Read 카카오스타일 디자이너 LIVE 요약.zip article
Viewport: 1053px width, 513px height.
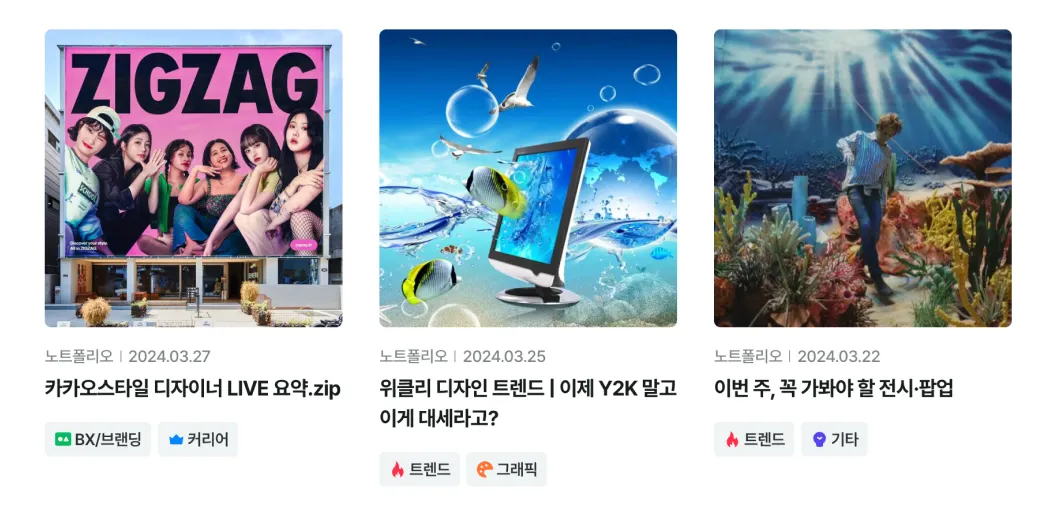[x=193, y=388]
